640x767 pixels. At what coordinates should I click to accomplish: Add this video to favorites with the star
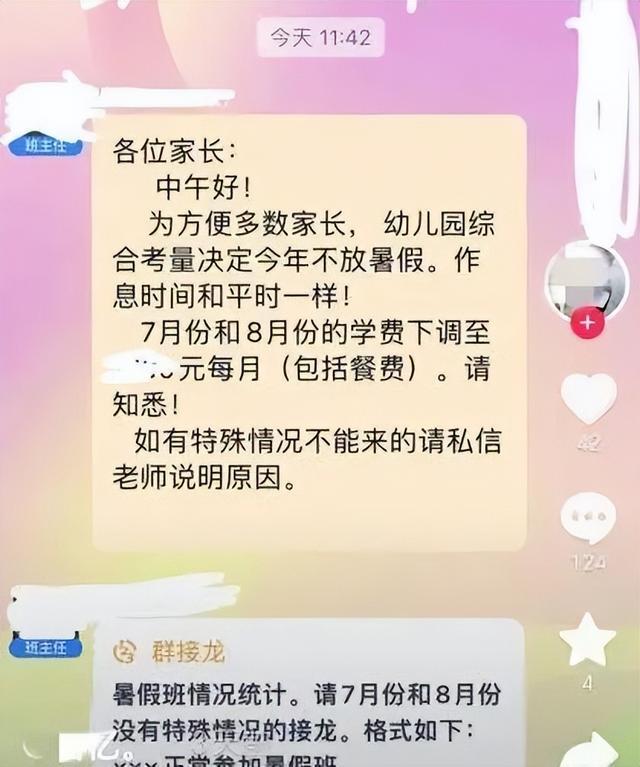click(588, 640)
